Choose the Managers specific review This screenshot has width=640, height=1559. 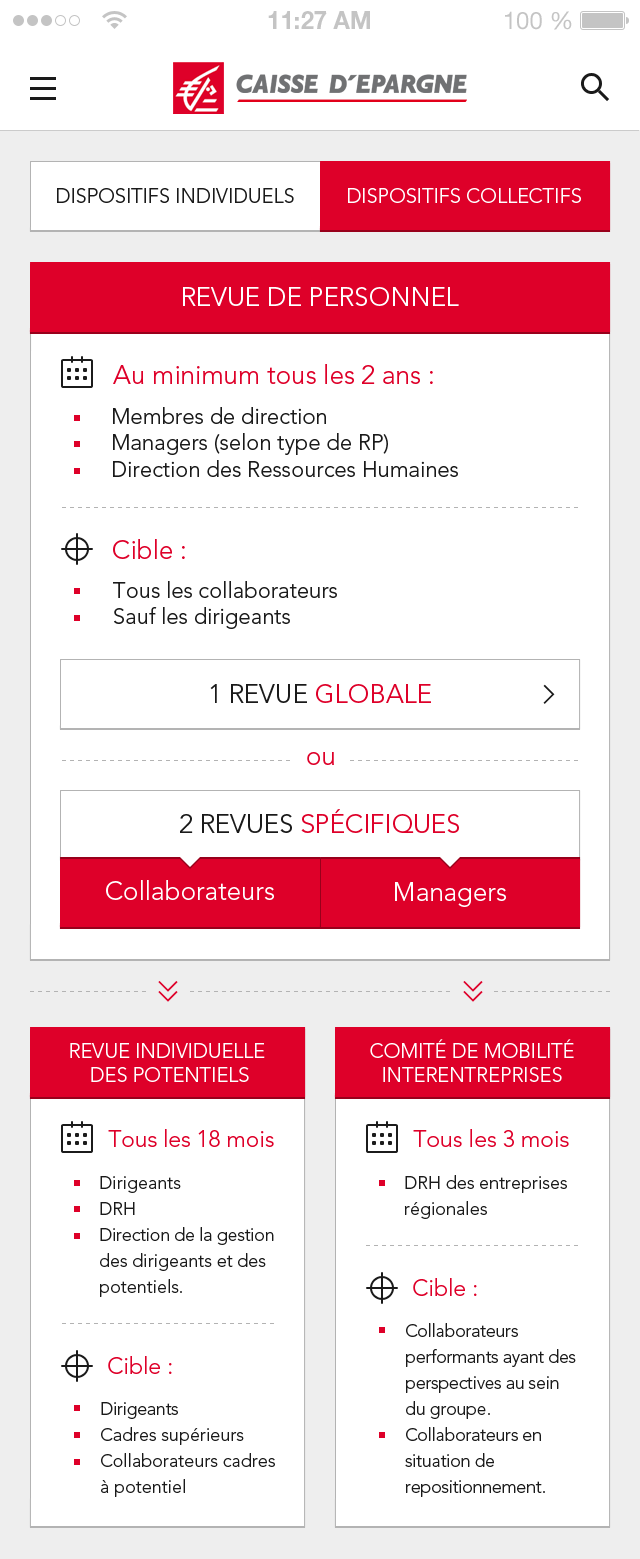click(x=450, y=892)
